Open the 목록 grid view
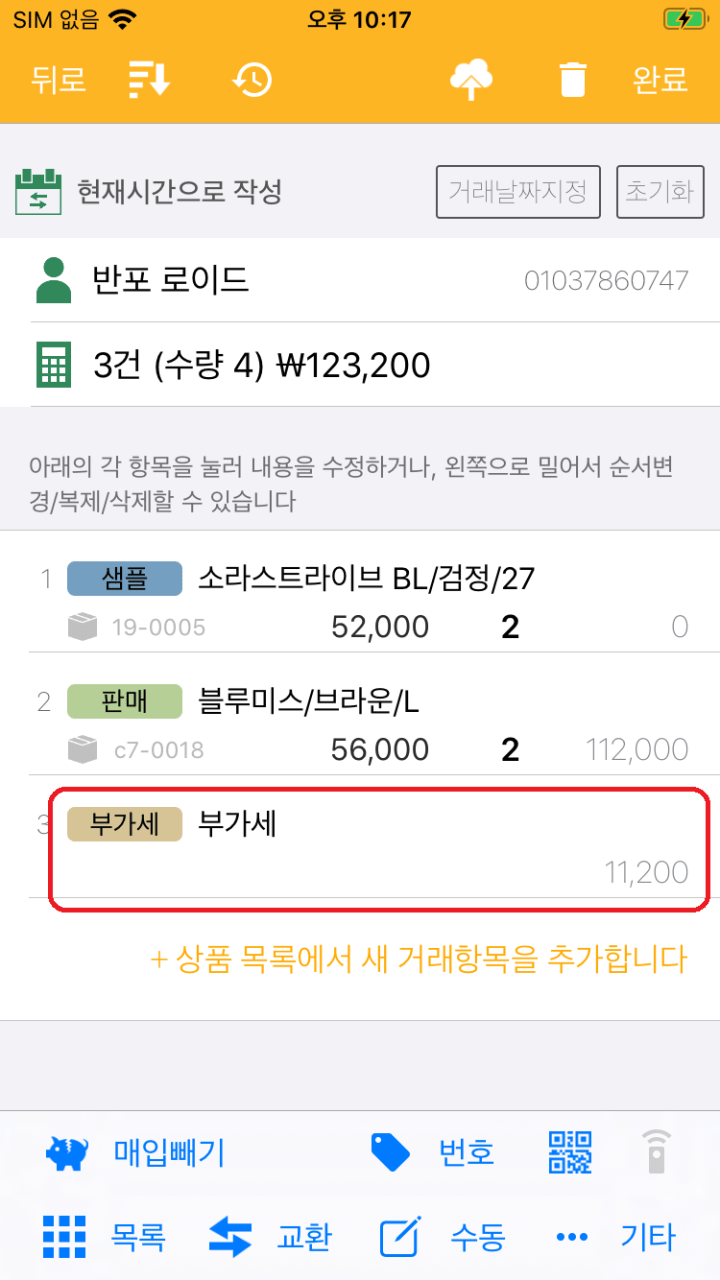720x1280 pixels. click(104, 1238)
